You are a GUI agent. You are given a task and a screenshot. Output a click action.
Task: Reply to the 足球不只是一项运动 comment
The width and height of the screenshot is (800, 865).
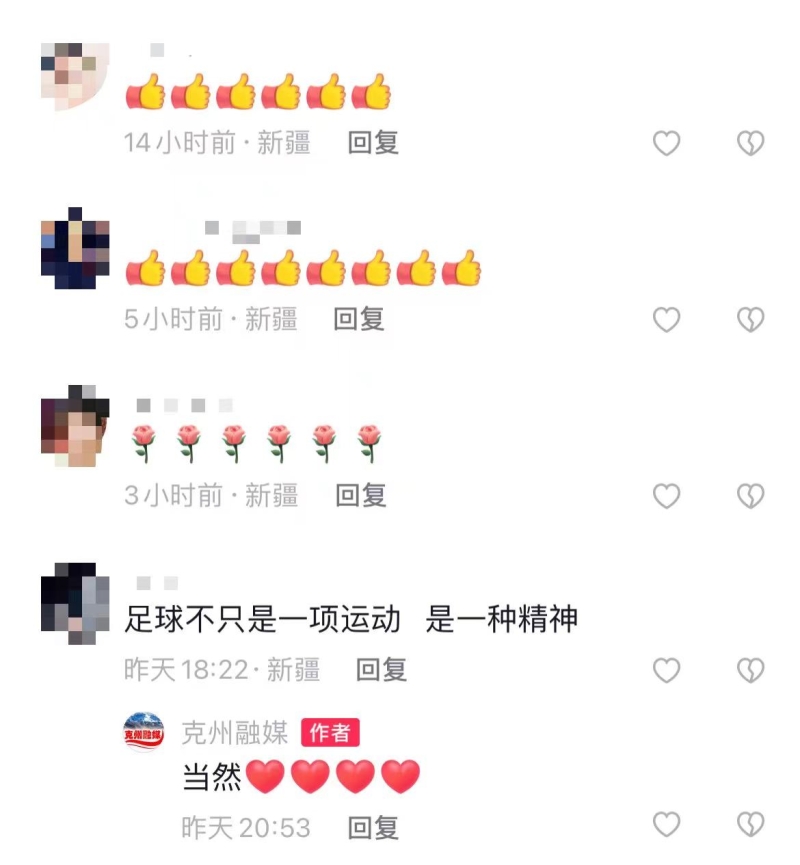click(382, 670)
